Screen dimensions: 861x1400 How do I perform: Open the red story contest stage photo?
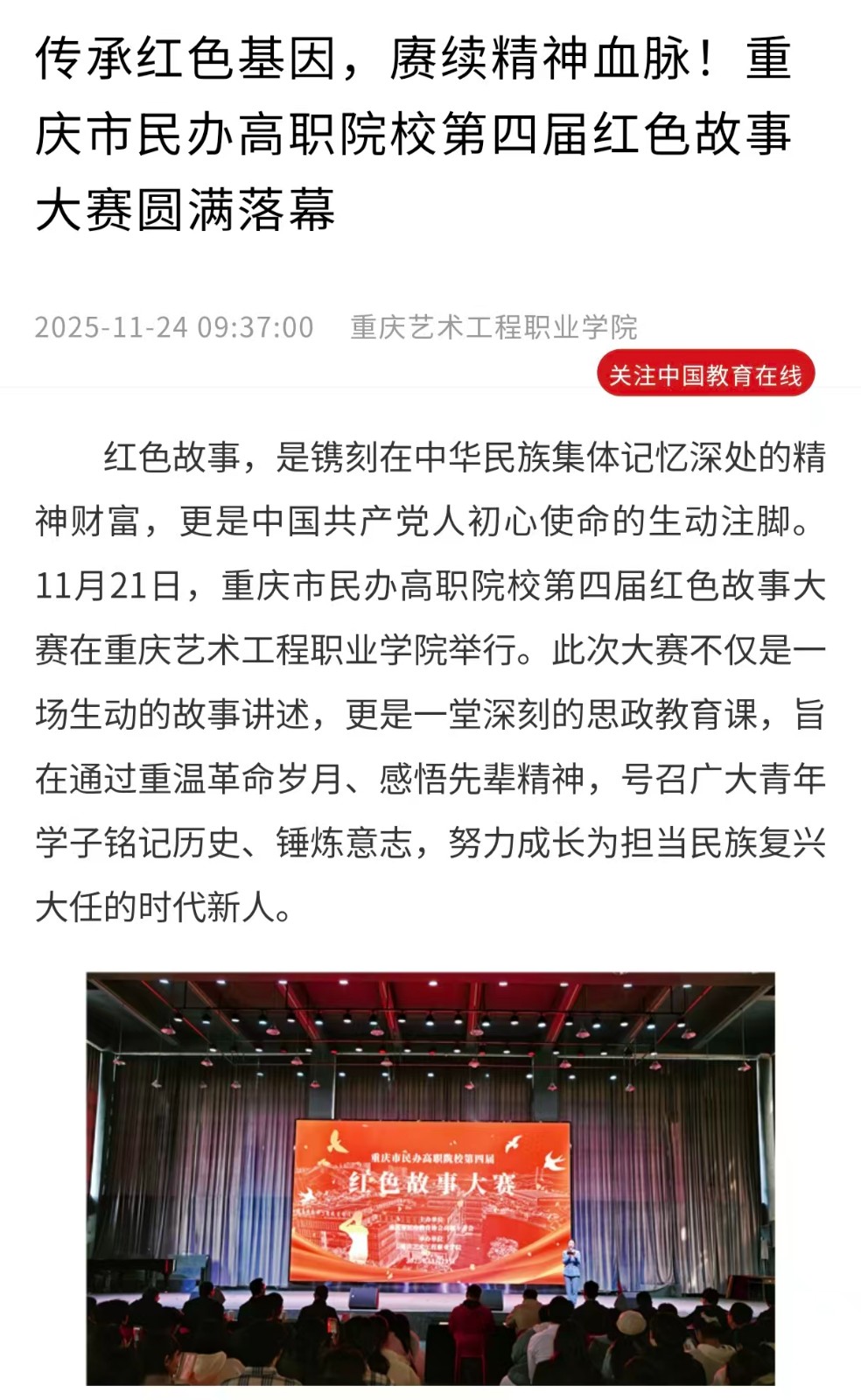[430, 1178]
